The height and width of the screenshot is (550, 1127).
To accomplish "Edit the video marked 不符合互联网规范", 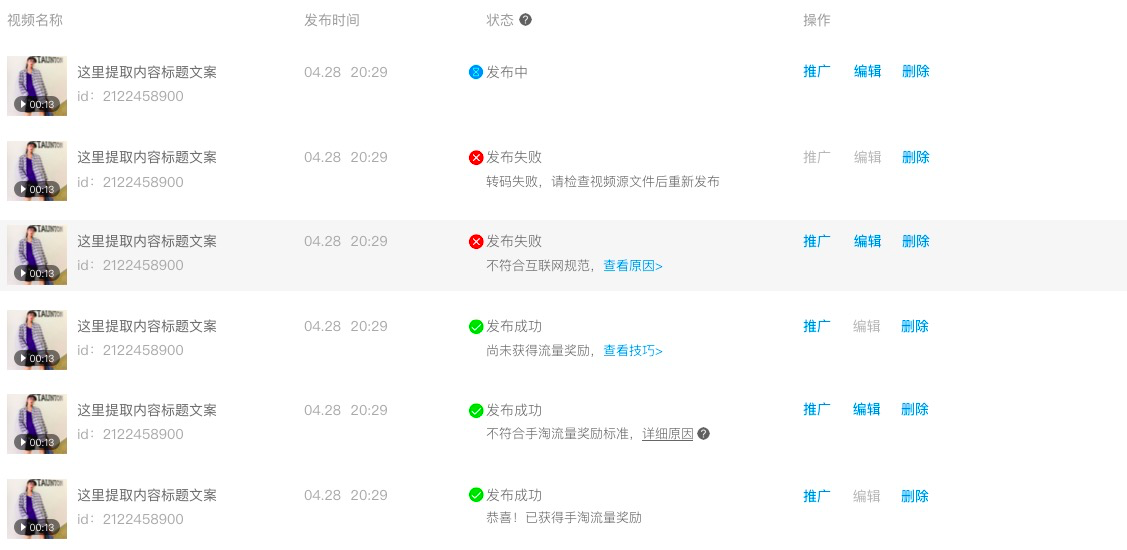I will point(867,241).
